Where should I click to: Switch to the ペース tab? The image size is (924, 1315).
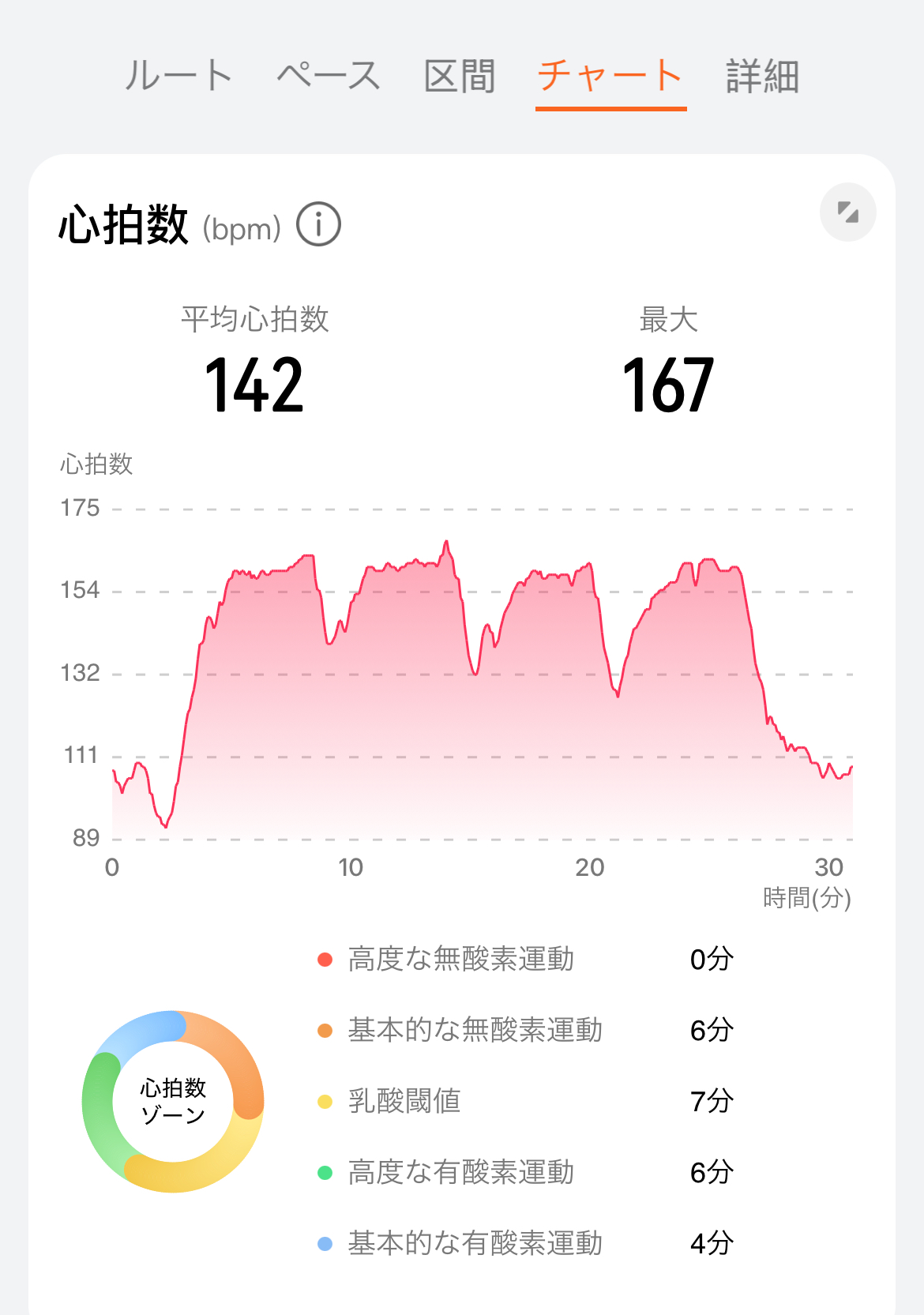coord(328,77)
